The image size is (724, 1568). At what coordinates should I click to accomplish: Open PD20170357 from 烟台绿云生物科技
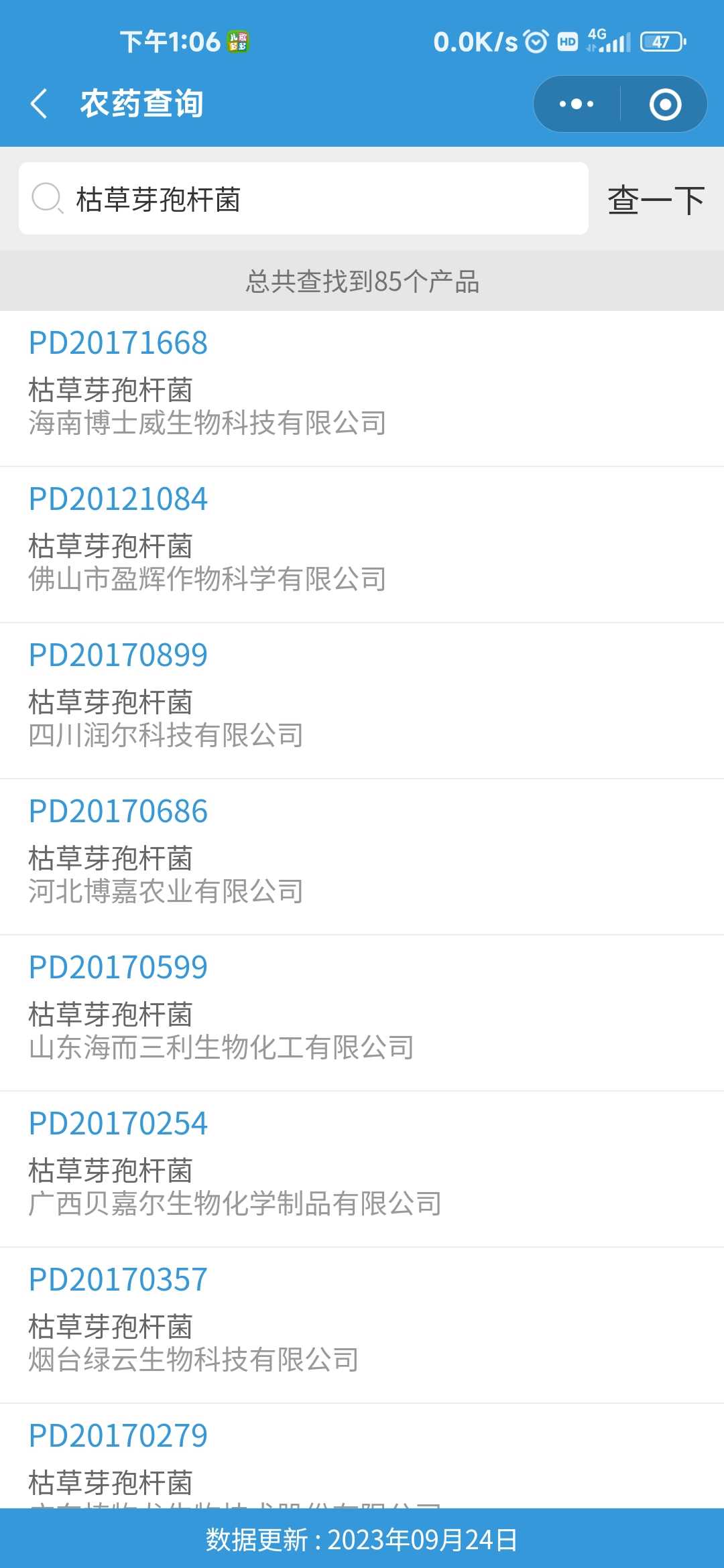pos(362,1325)
